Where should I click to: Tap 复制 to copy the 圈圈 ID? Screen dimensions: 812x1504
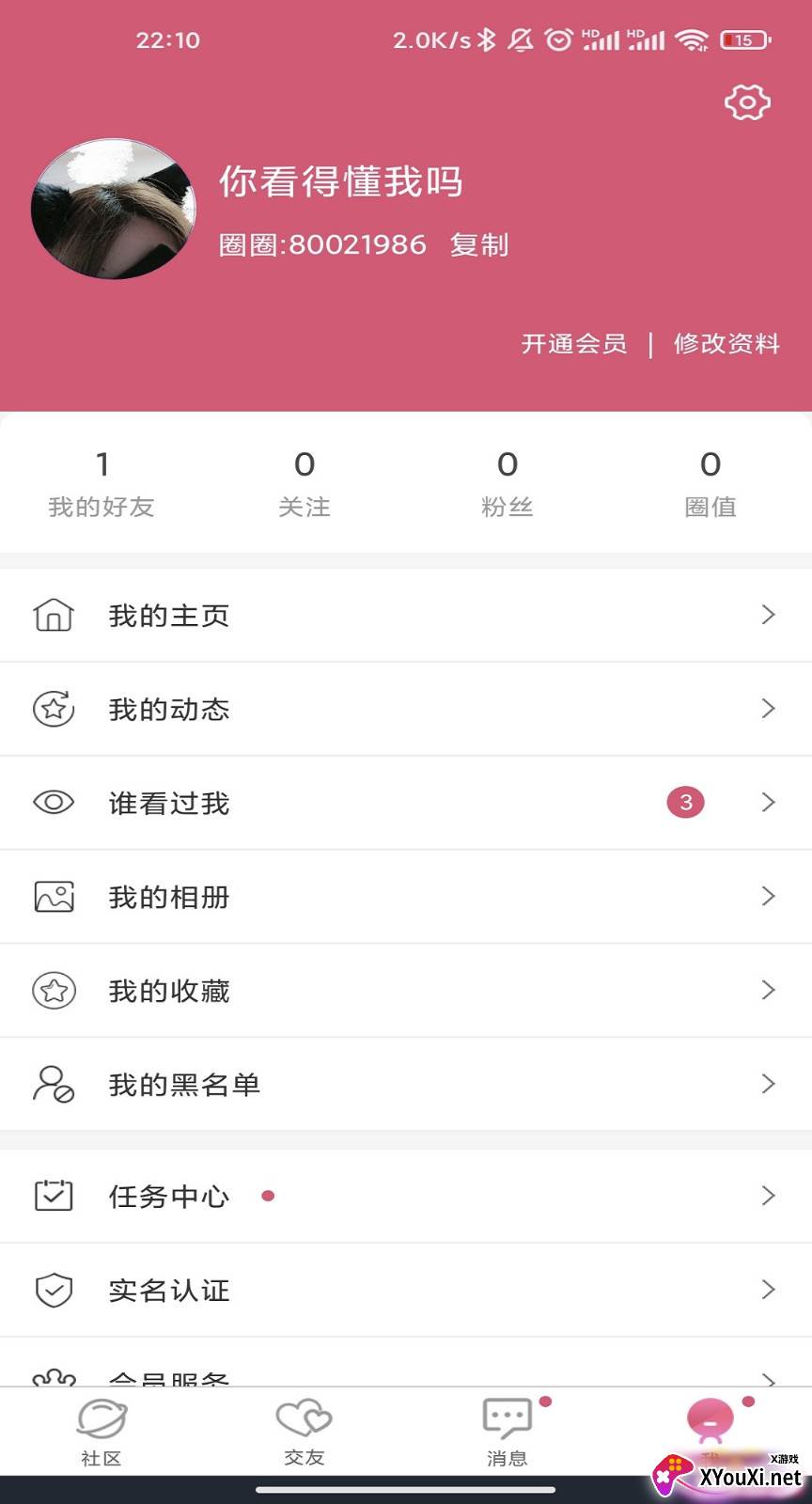tap(480, 243)
